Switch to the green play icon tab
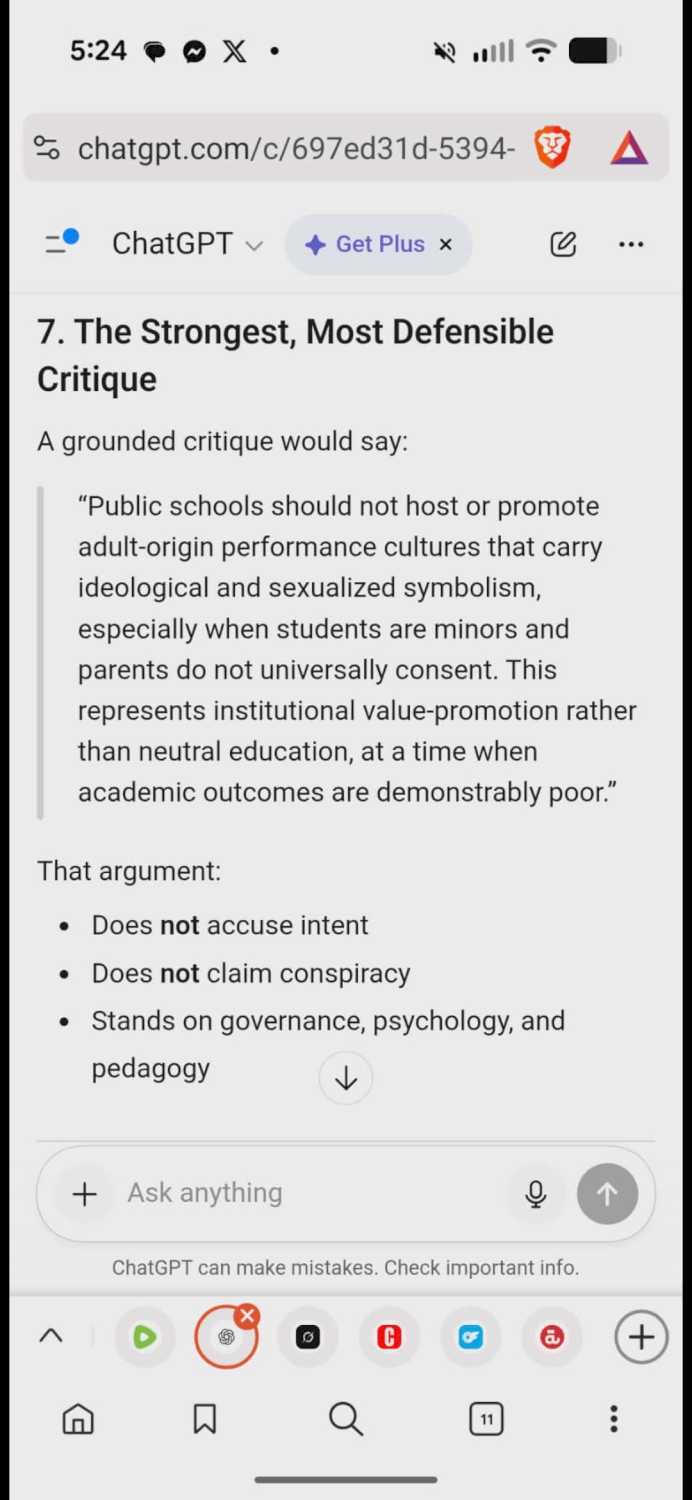The image size is (692, 1500). pos(145,1337)
